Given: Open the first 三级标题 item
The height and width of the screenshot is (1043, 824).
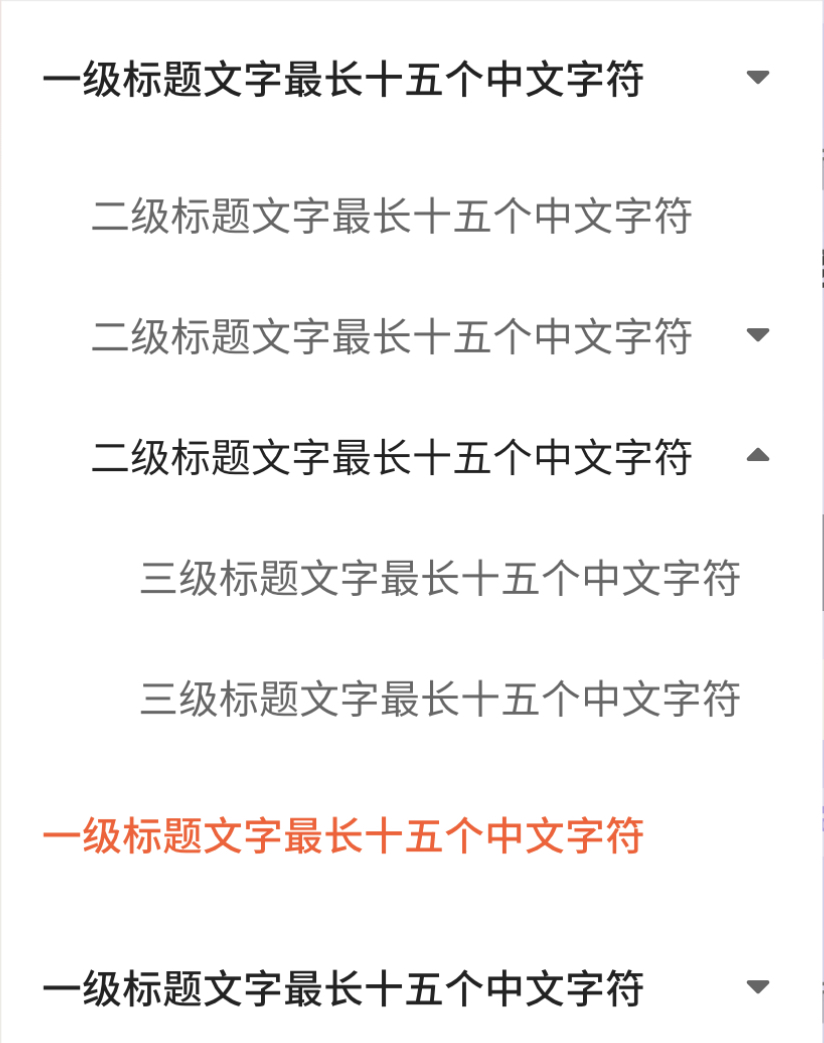Looking at the screenshot, I should 440,578.
